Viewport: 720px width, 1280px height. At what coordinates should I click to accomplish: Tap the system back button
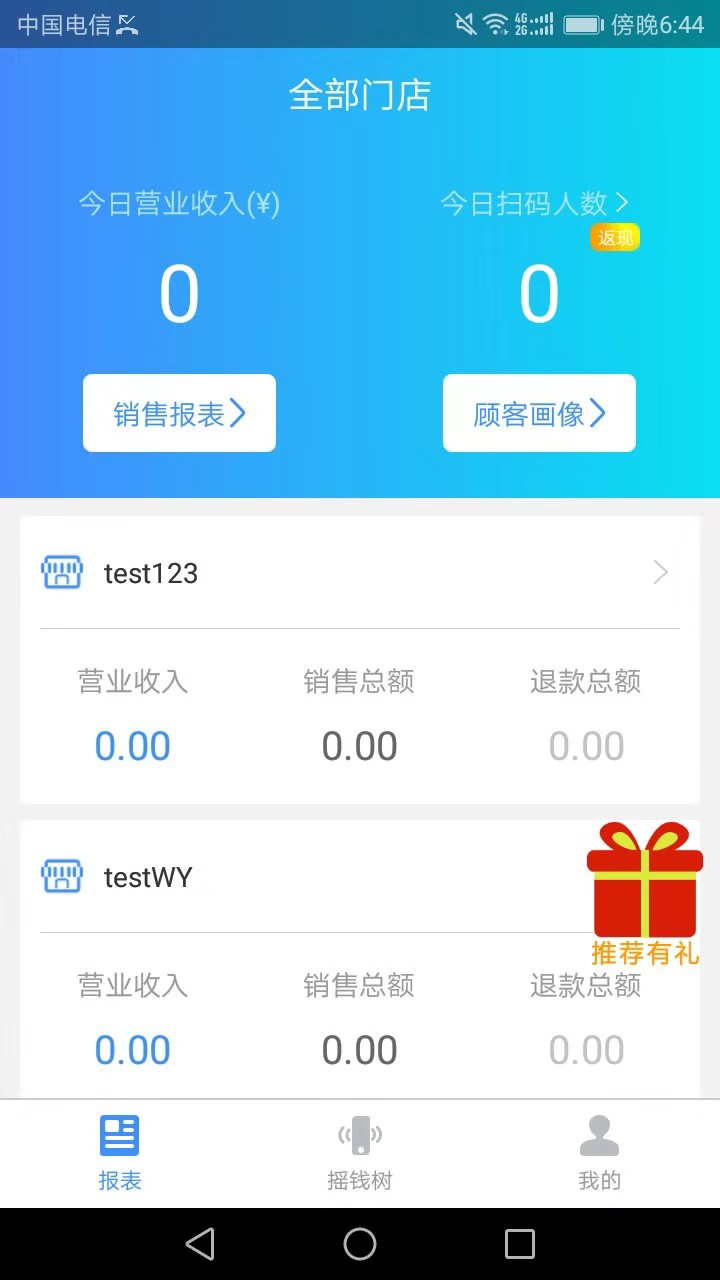pos(200,1244)
